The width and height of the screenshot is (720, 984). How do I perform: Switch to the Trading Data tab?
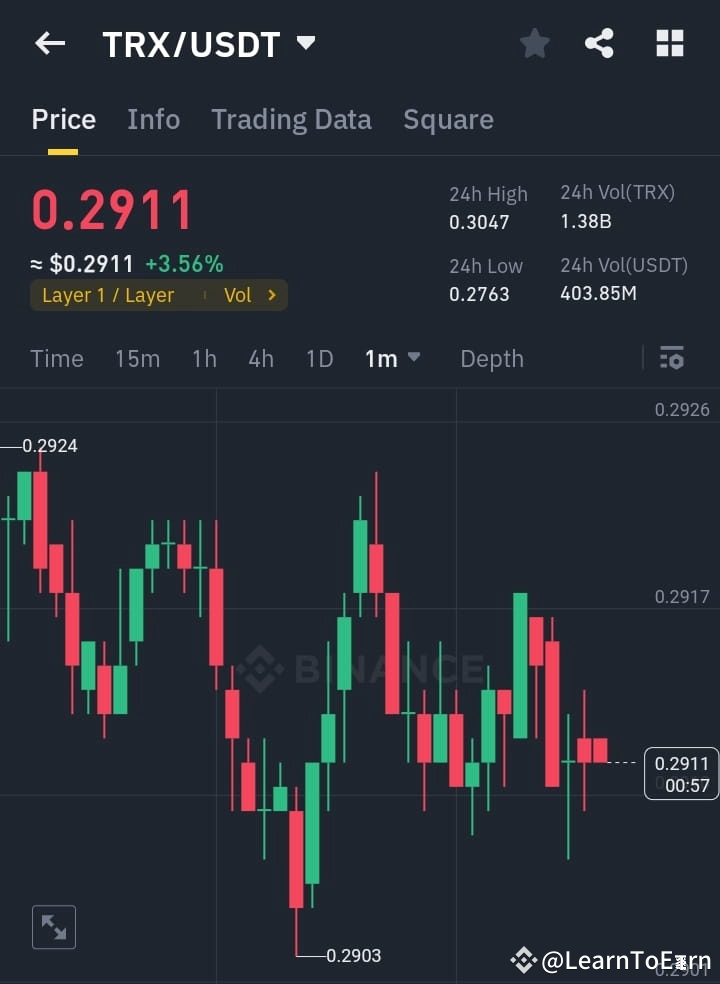(291, 119)
